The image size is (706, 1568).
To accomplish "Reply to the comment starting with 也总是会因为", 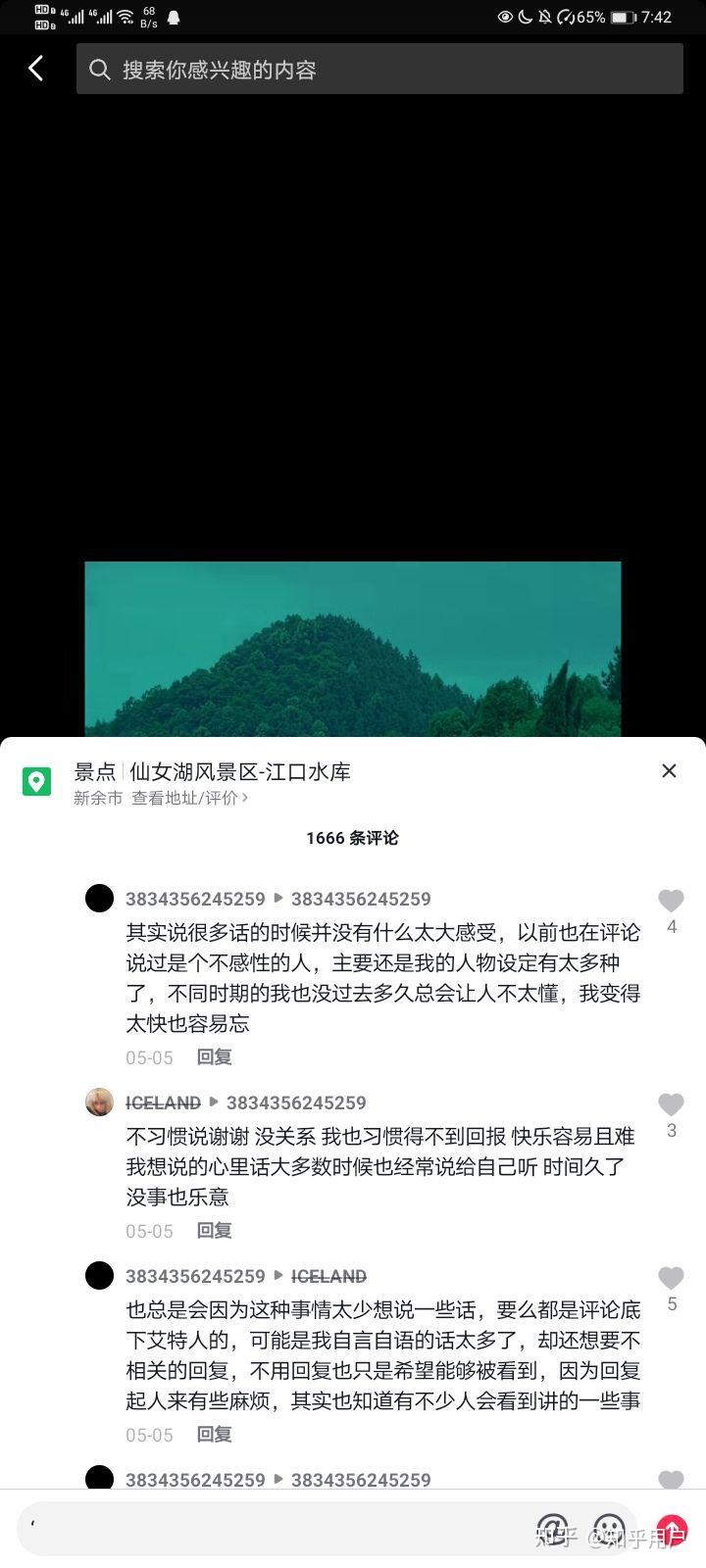I will [x=215, y=1435].
